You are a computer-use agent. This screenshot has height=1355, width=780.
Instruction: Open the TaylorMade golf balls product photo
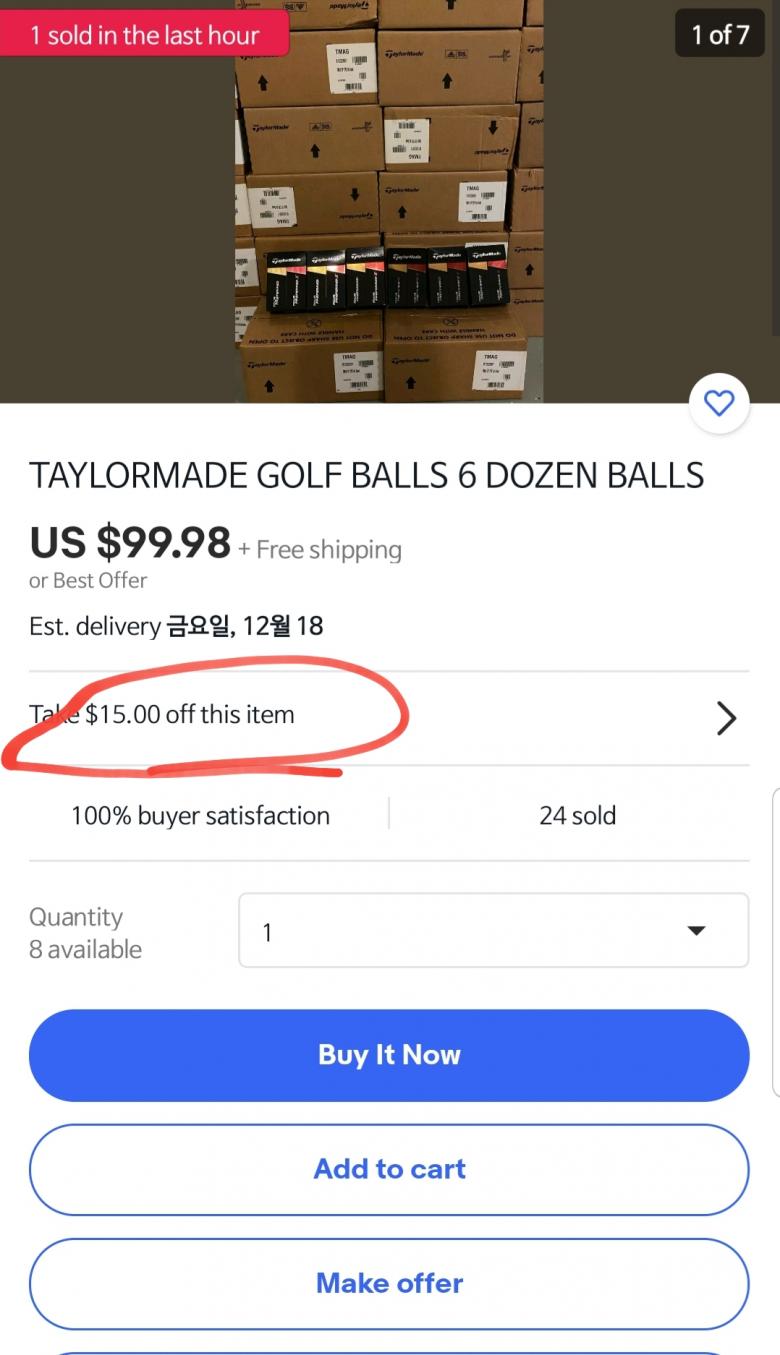tap(389, 200)
